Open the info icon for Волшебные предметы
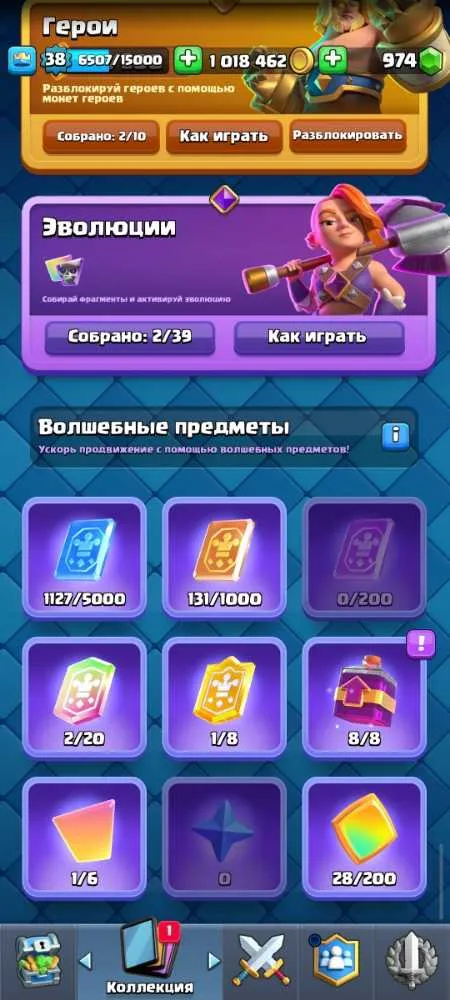The image size is (450, 1000). (x=395, y=436)
